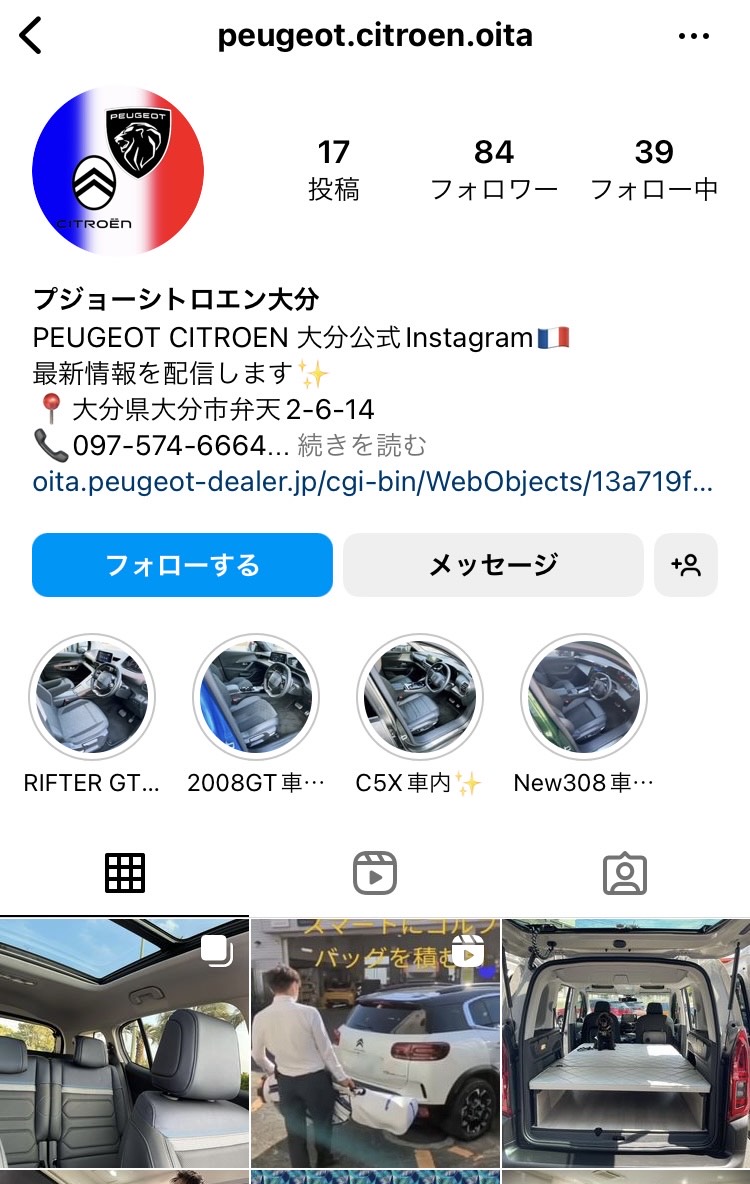Open the RIFTER GT story highlight

(x=93, y=697)
